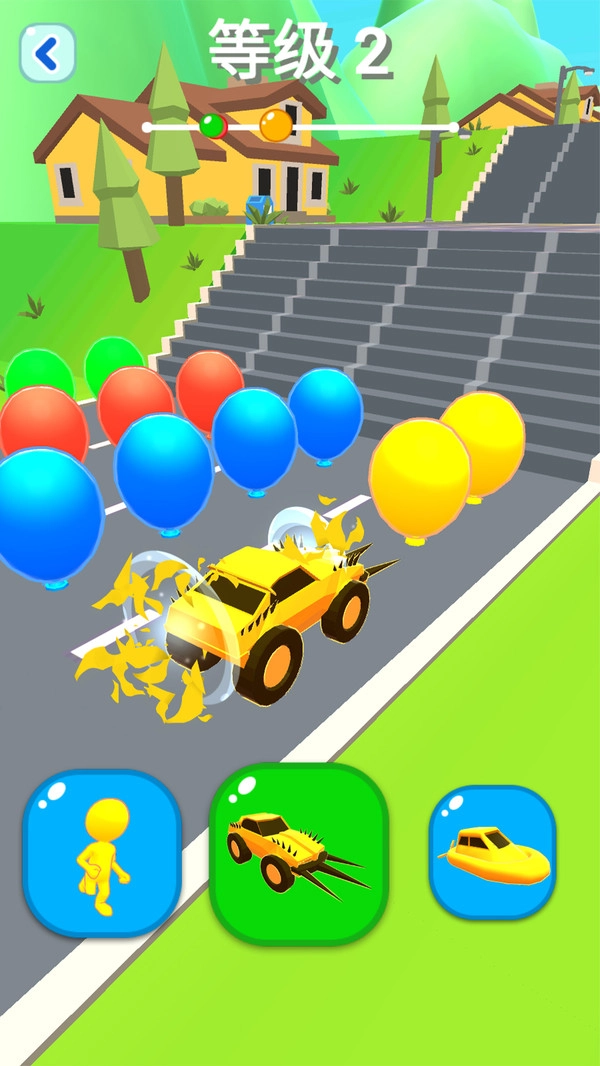Select the spiked car vehicle button

click(x=298, y=853)
